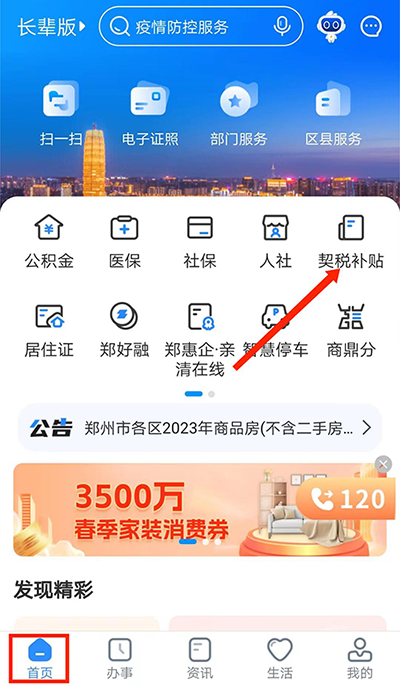Tap the microphone voice search icon
This screenshot has height=686, width=400.
(x=282, y=26)
